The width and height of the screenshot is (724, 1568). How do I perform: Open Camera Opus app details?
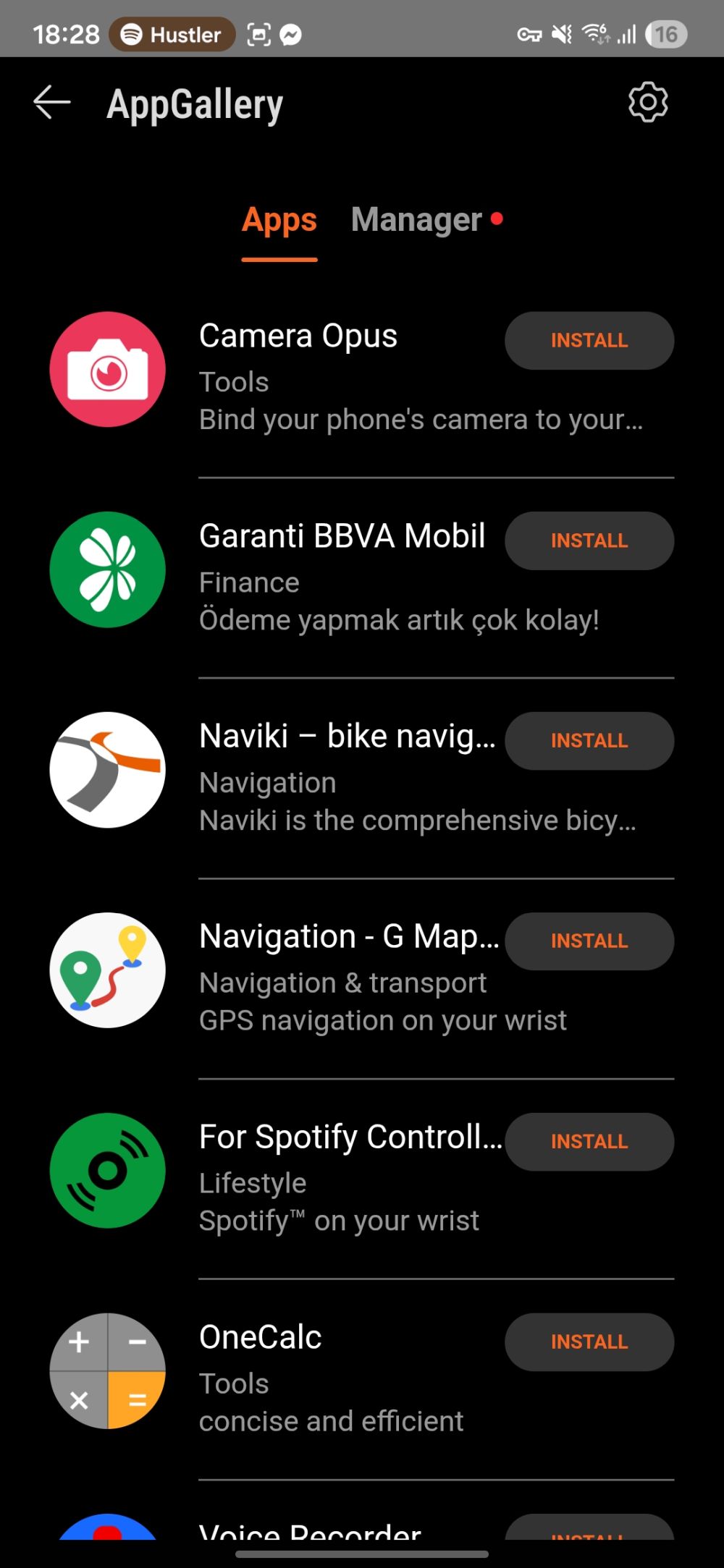click(298, 337)
